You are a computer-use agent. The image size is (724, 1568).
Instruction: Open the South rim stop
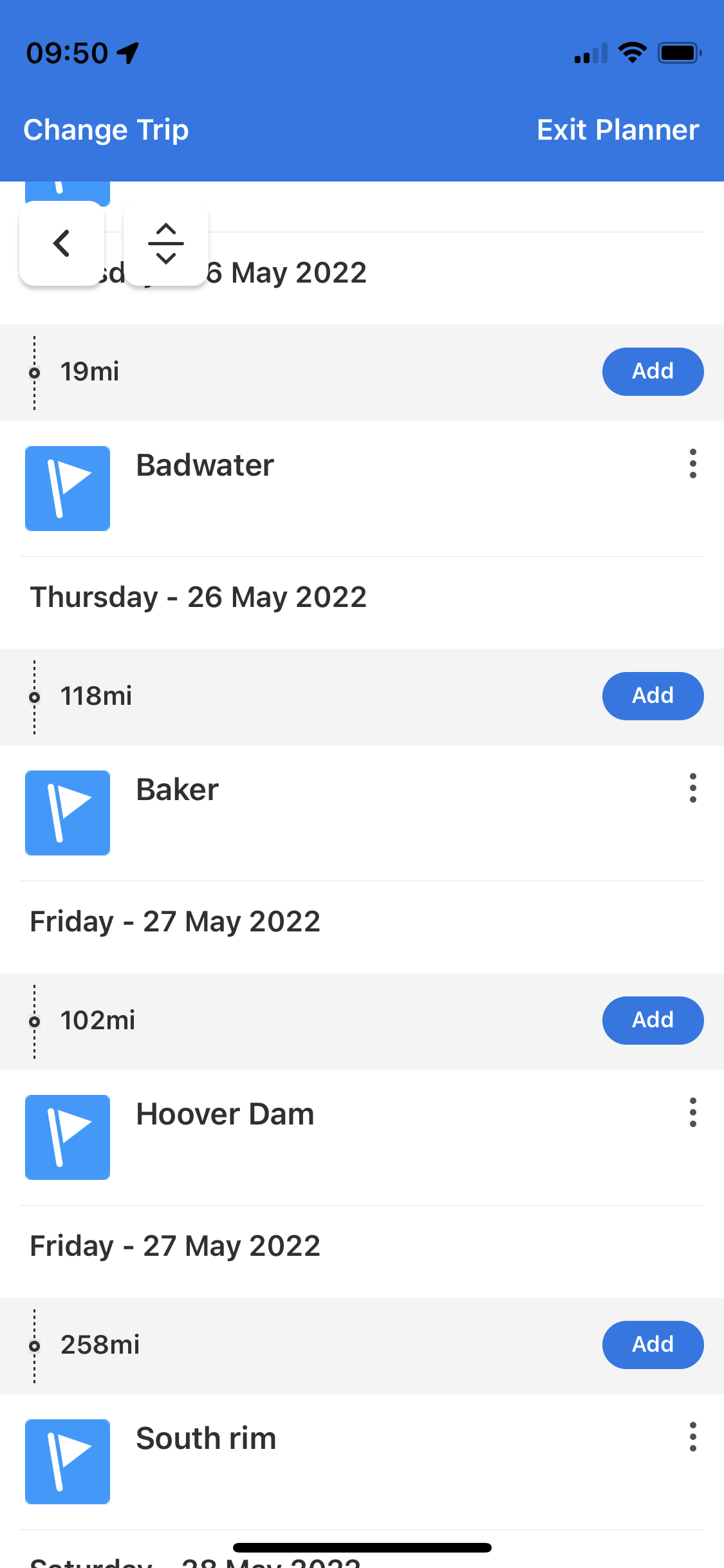pyautogui.click(x=206, y=1439)
